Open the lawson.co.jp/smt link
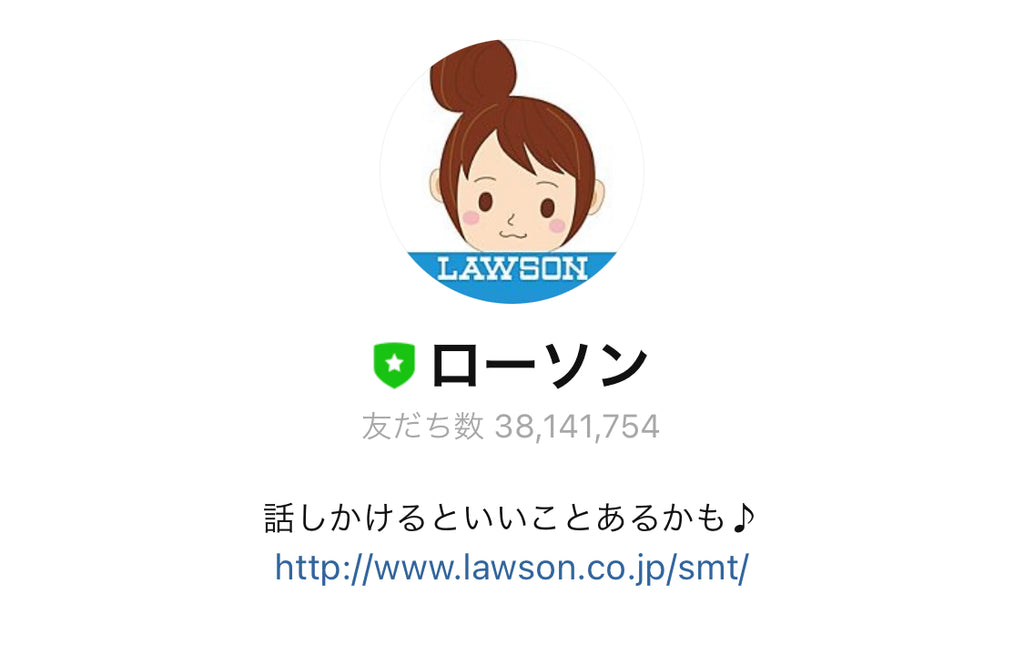This screenshot has width=1024, height=654. 511,569
